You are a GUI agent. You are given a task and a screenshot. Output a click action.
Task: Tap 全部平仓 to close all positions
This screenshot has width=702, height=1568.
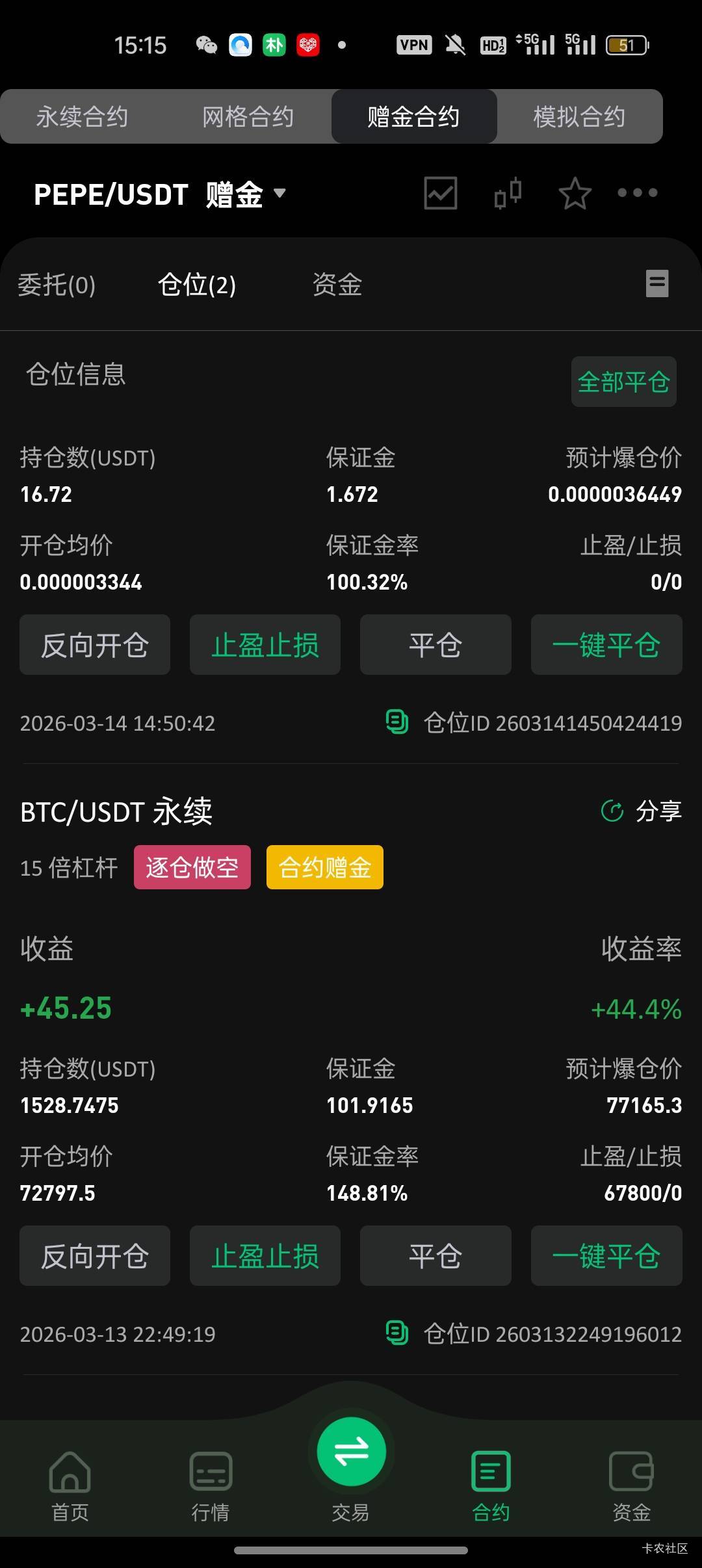623,382
